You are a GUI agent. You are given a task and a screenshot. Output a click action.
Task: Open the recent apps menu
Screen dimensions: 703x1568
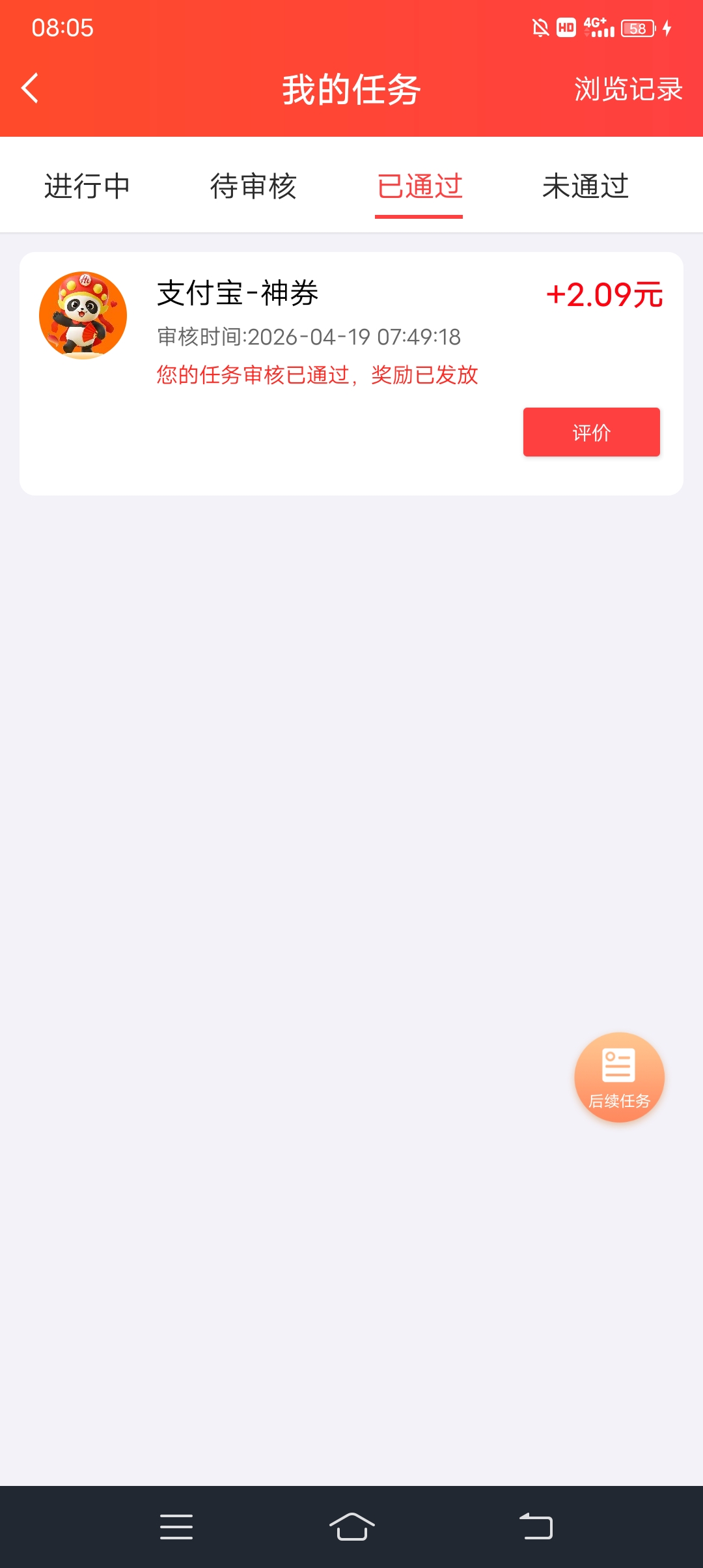(176, 1526)
